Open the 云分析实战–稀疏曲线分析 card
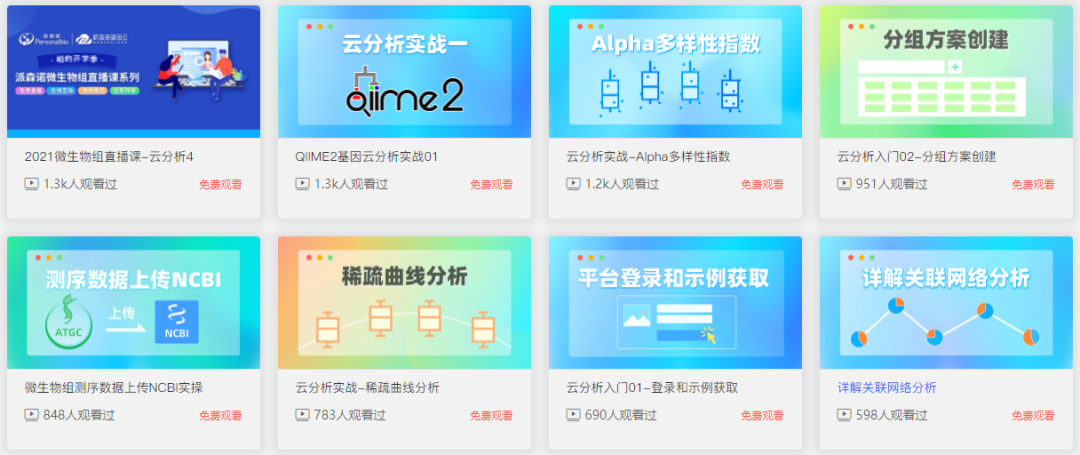This screenshot has height=455, width=1080. point(404,303)
